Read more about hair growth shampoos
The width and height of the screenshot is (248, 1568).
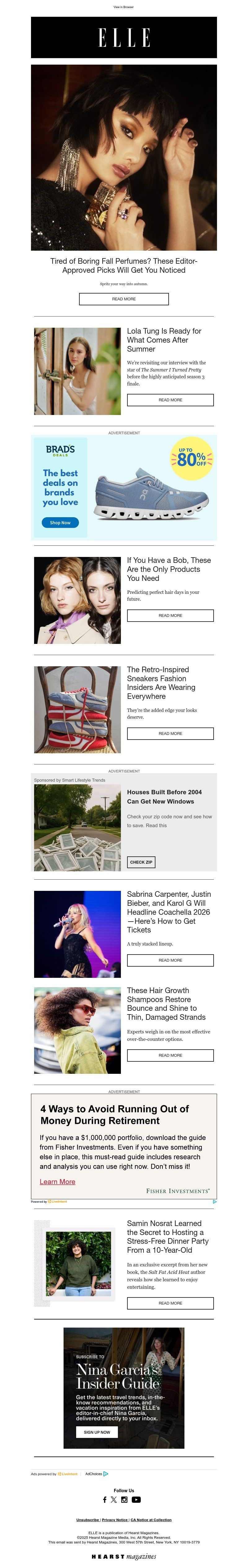click(170, 1055)
